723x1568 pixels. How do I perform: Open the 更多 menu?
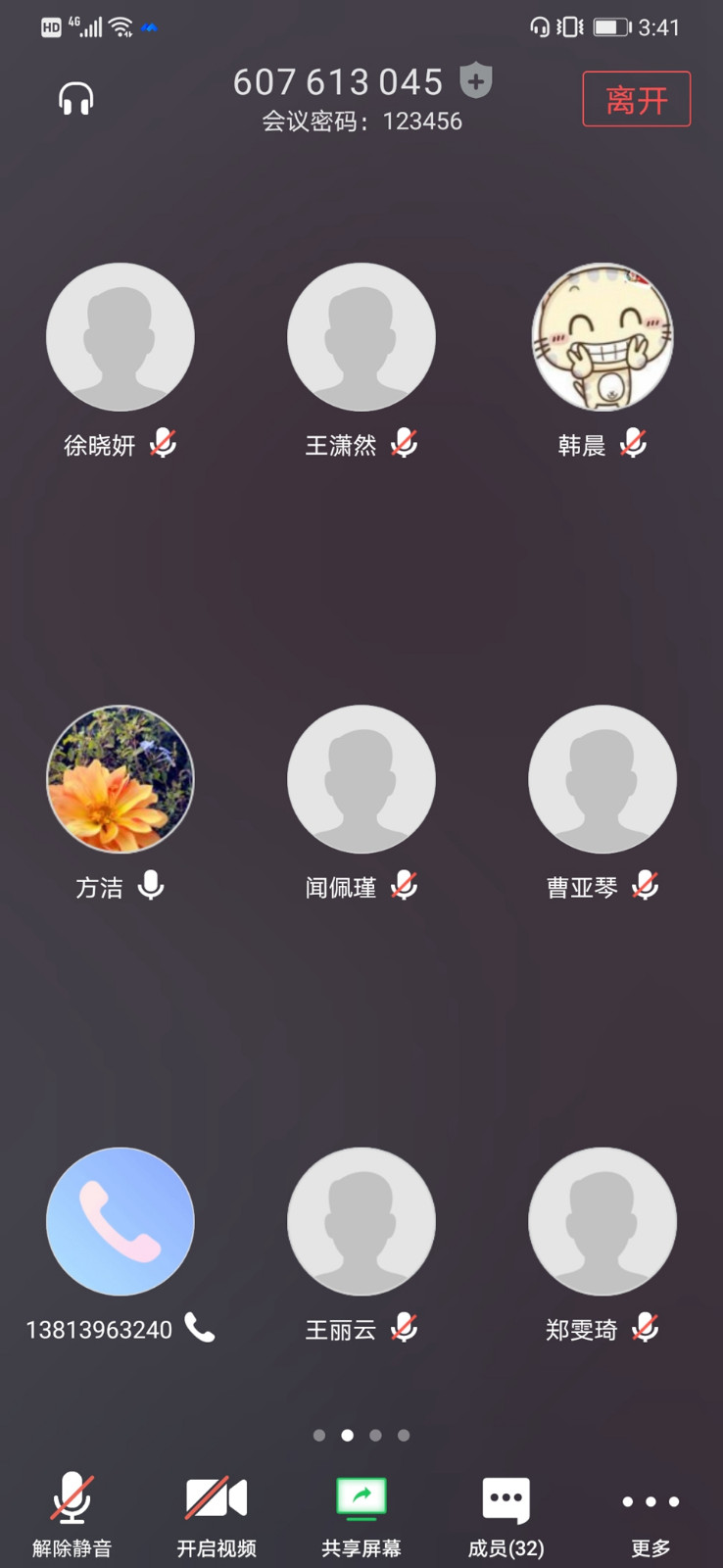pos(651,1513)
